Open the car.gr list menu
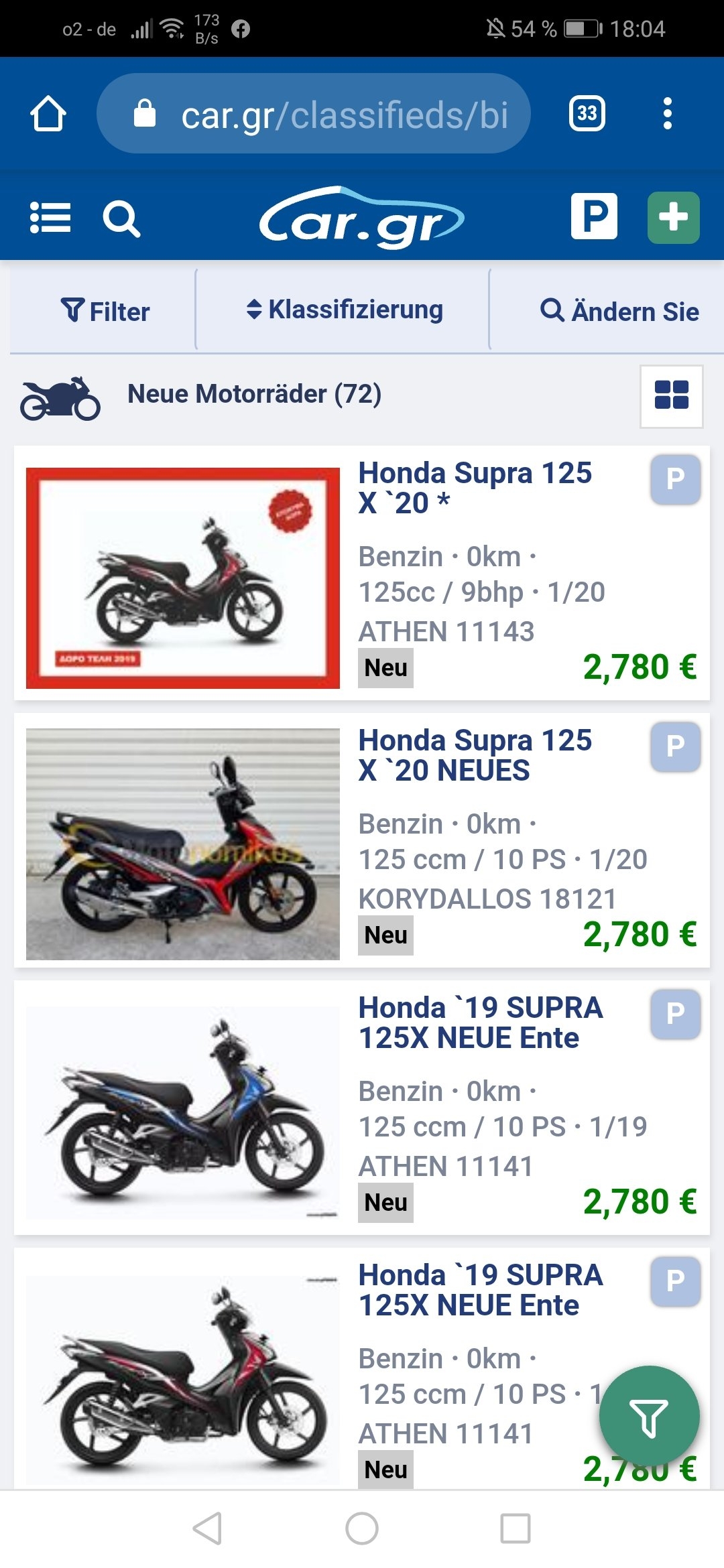Image resolution: width=724 pixels, height=1568 pixels. pyautogui.click(x=50, y=218)
